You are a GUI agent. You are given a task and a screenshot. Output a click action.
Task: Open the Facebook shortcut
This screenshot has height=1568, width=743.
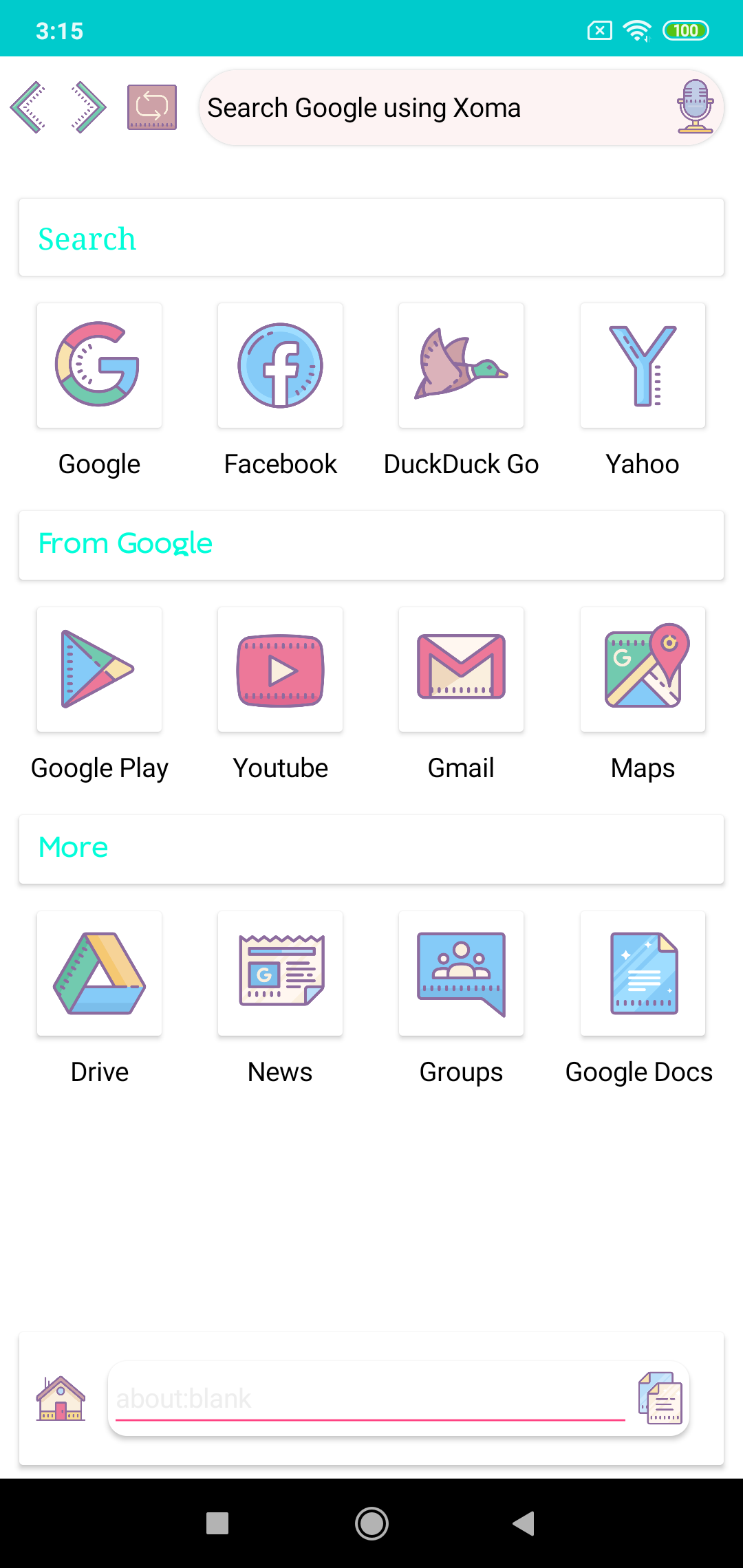281,366
